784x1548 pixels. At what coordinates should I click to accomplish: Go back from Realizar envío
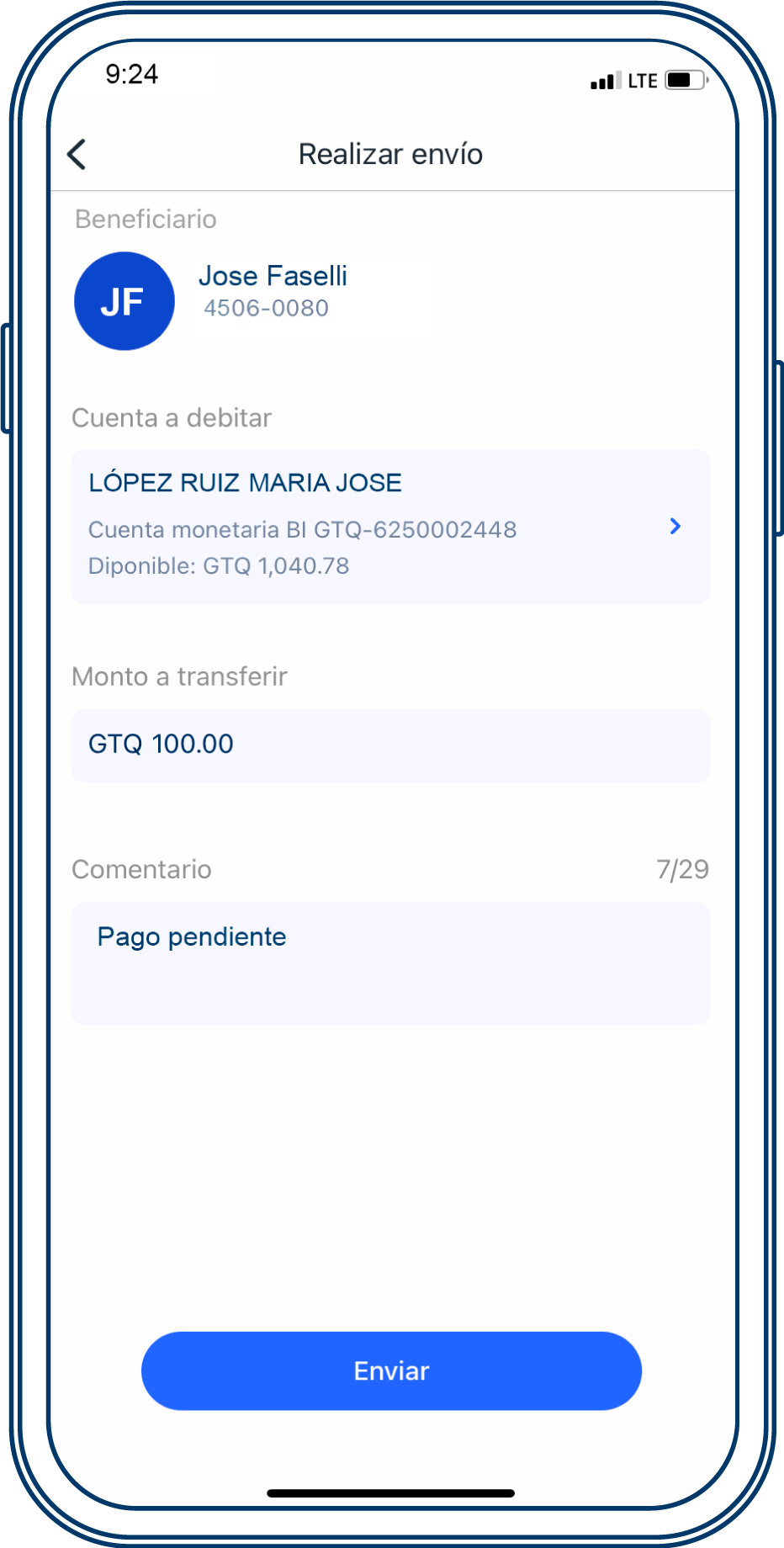point(77,154)
